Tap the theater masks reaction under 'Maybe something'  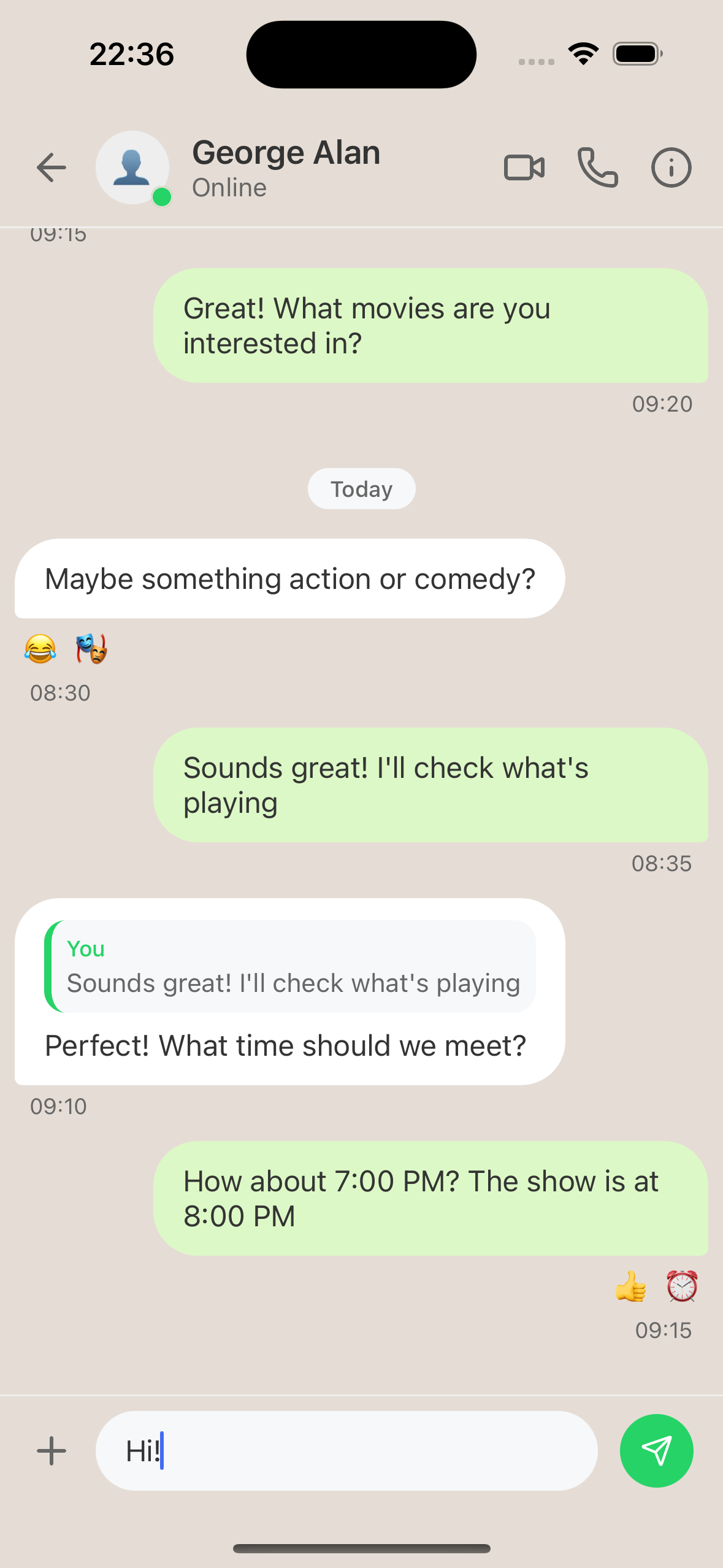coord(91,649)
